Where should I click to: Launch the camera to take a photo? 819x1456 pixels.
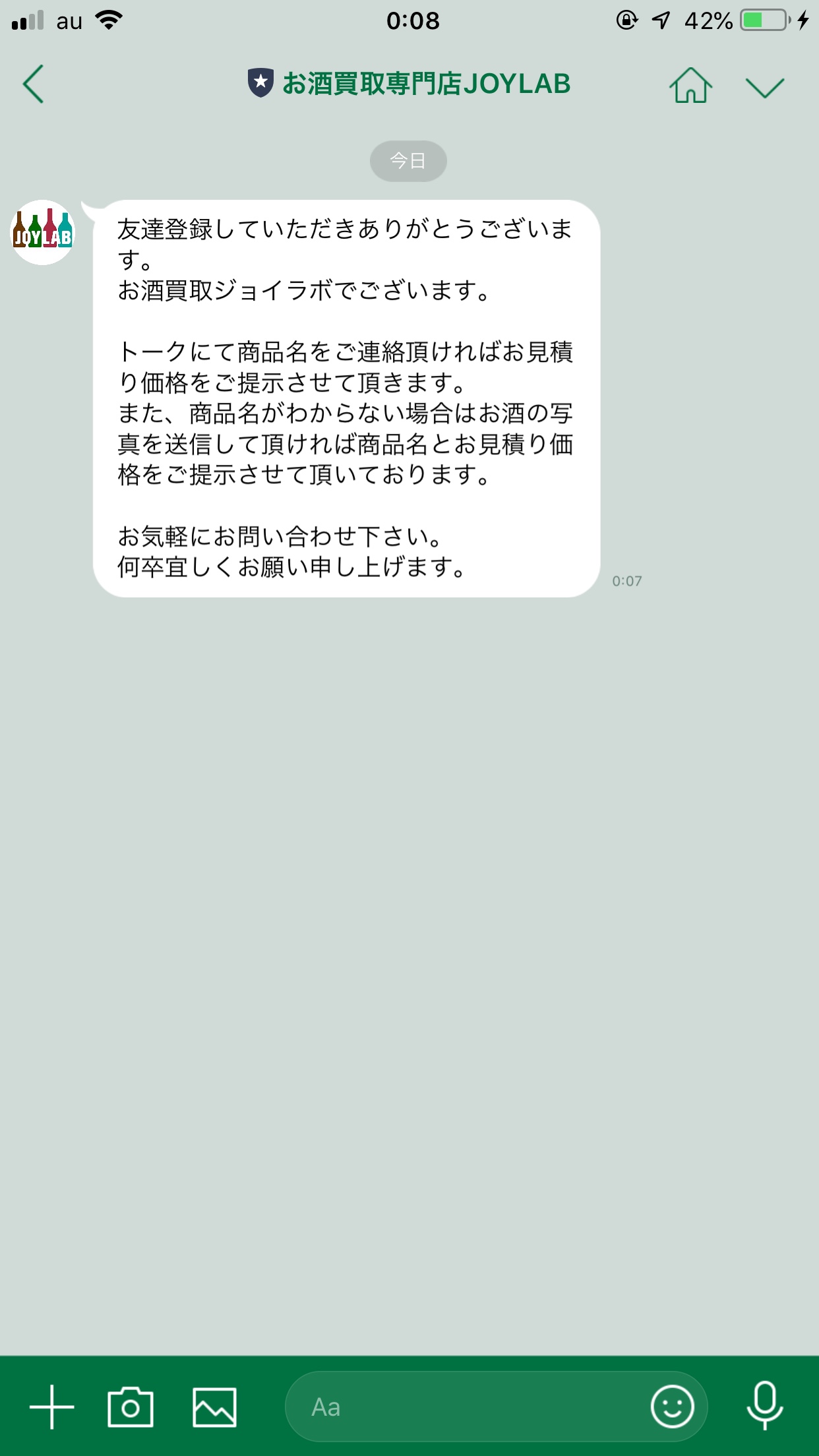[x=131, y=1407]
